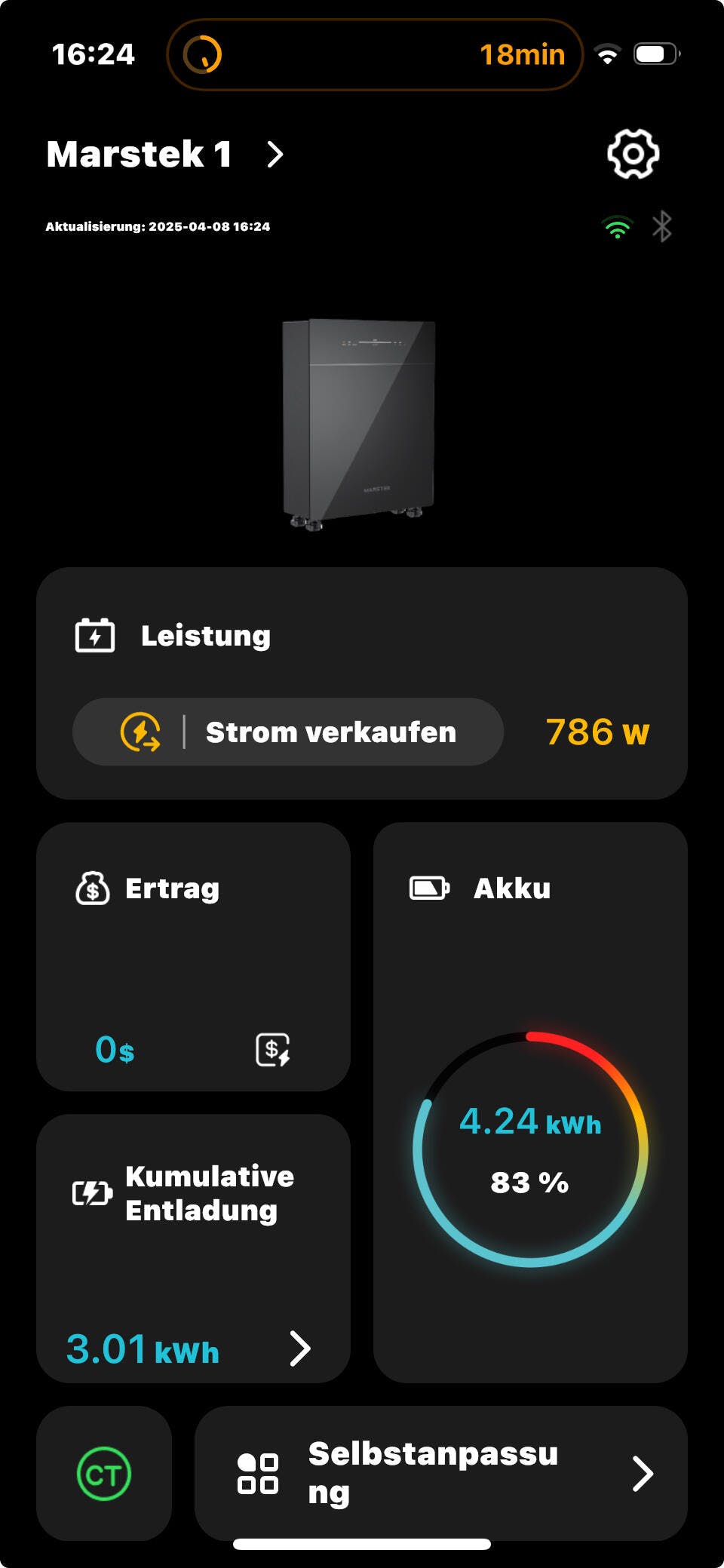The image size is (724, 1568).
Task: View the Akku battery card
Action: coord(530,1101)
